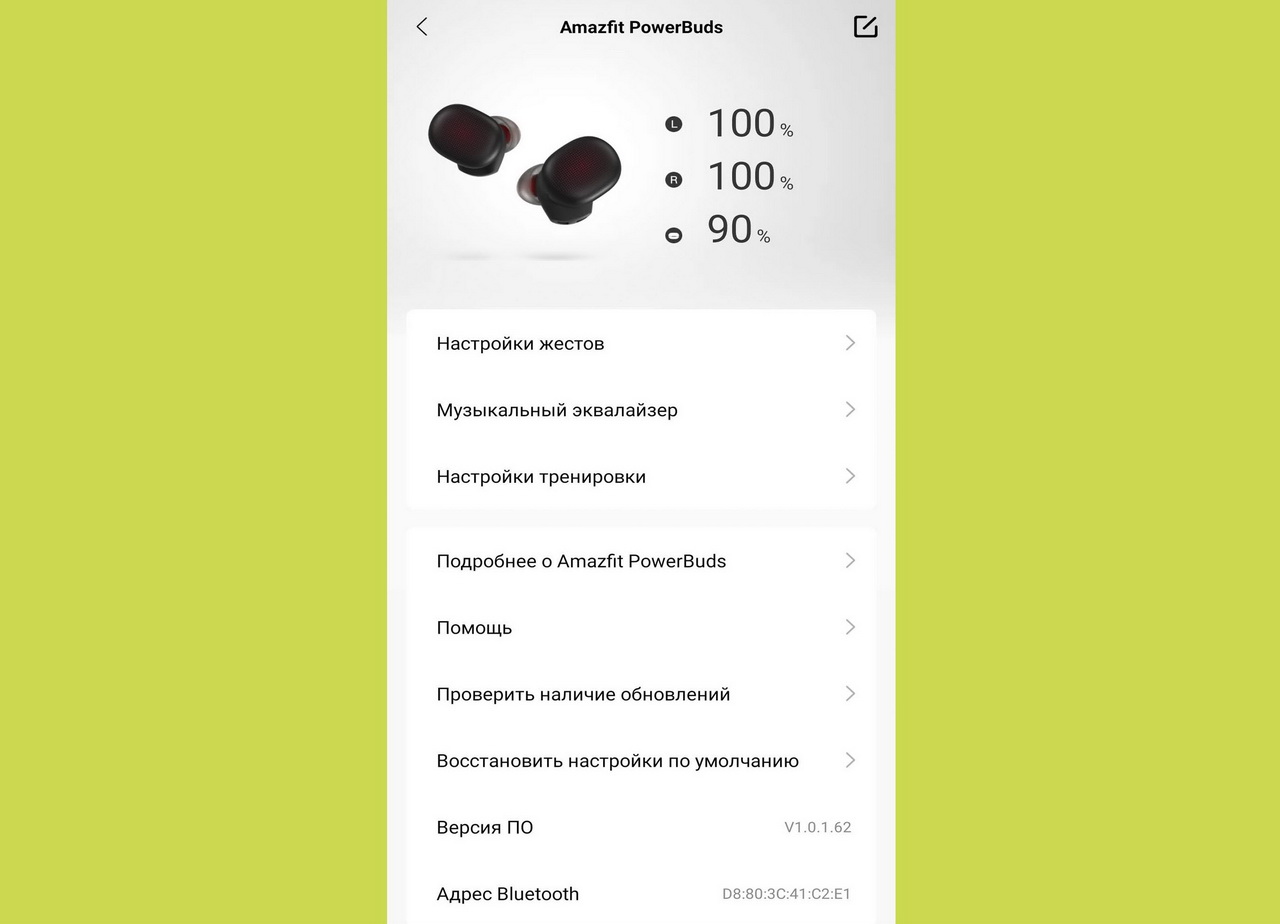Open Подробнее о Amazfit PowerBuds
The width and height of the screenshot is (1280, 924).
tap(641, 561)
